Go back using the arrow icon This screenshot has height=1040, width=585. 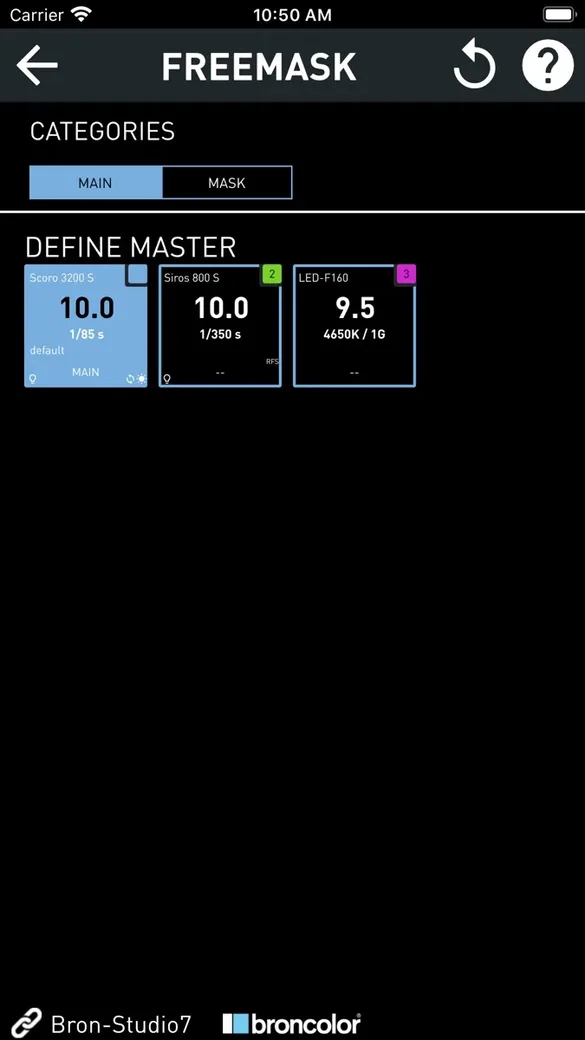coord(37,65)
